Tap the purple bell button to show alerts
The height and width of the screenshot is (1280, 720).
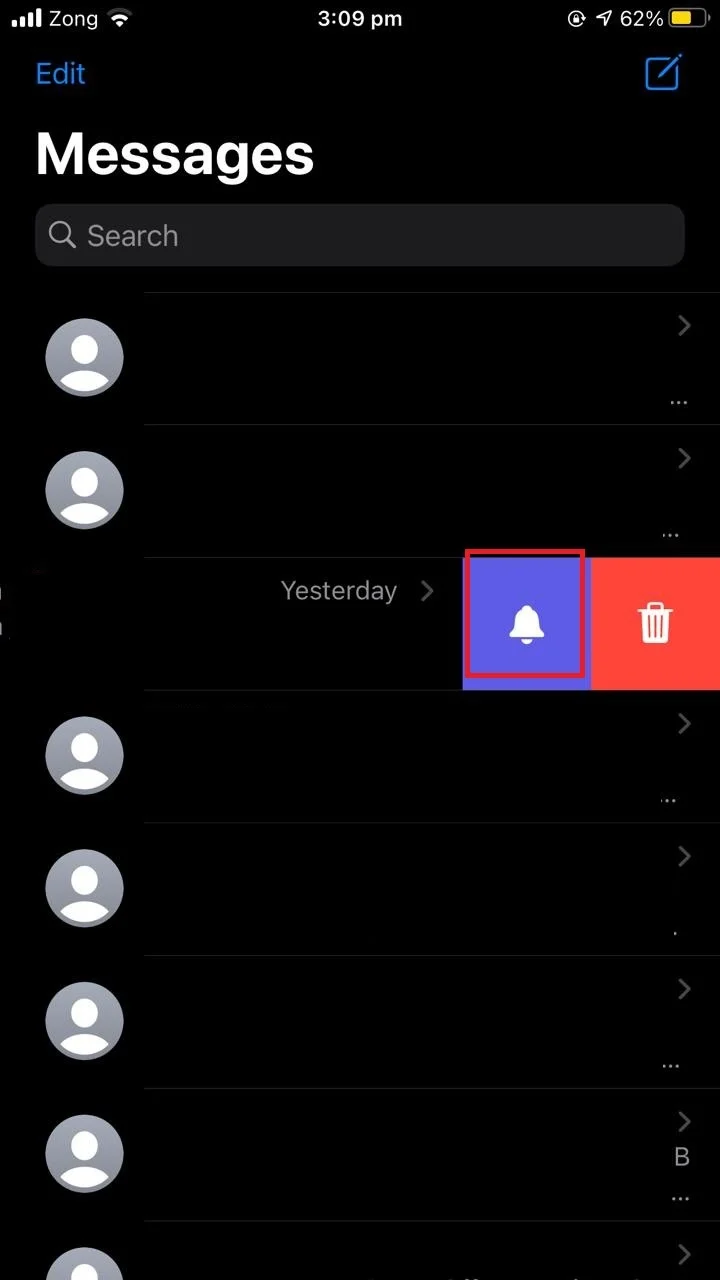click(x=526, y=624)
